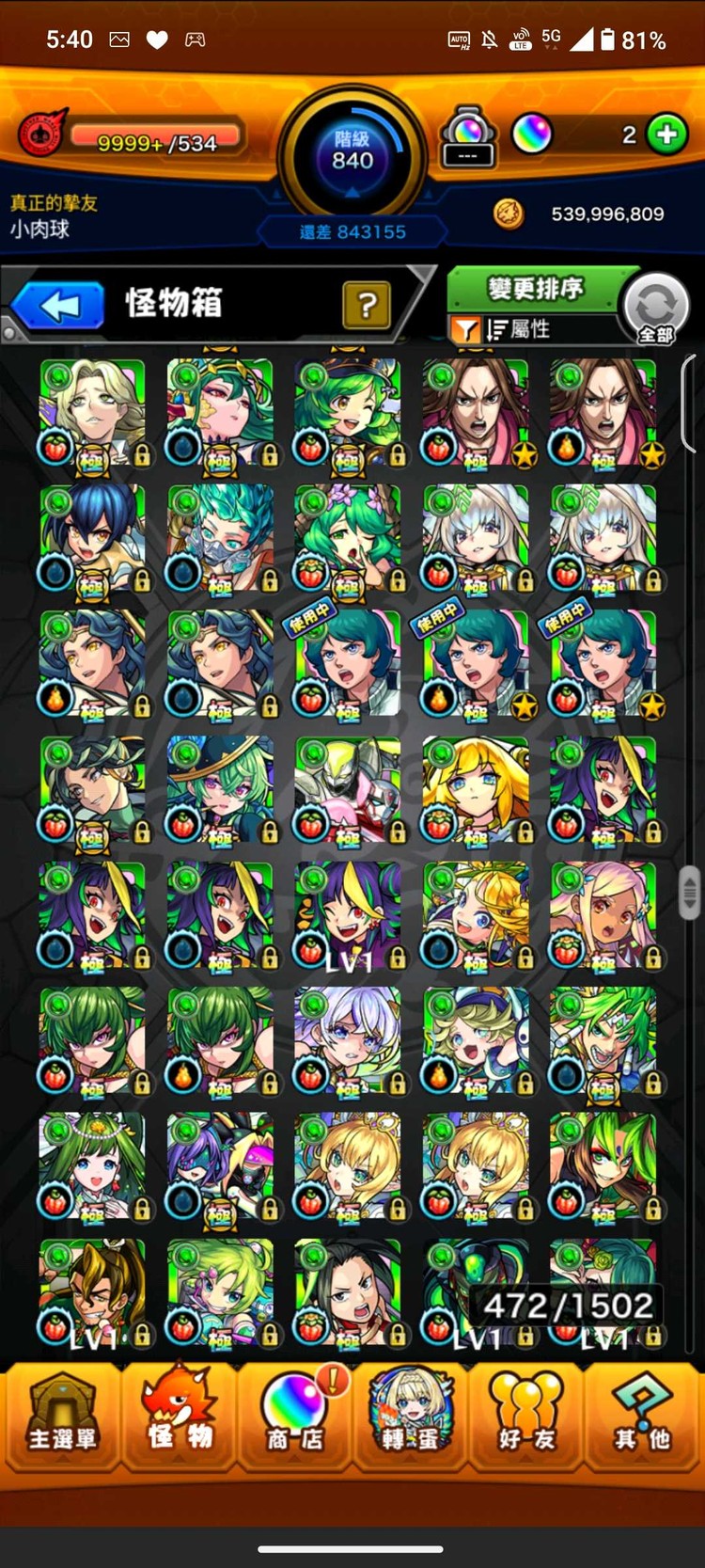Tap the 變更排序 sort button
The image size is (705, 1568).
point(535,288)
